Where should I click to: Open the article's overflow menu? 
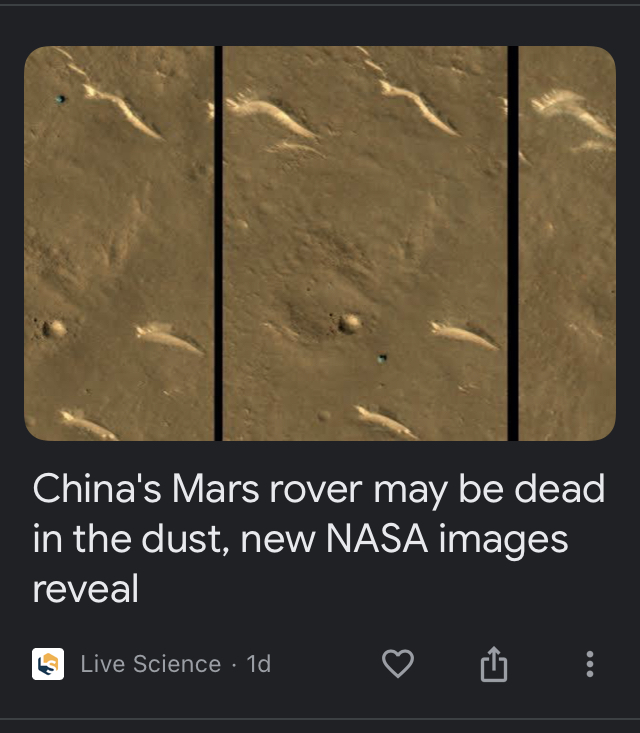(590, 664)
